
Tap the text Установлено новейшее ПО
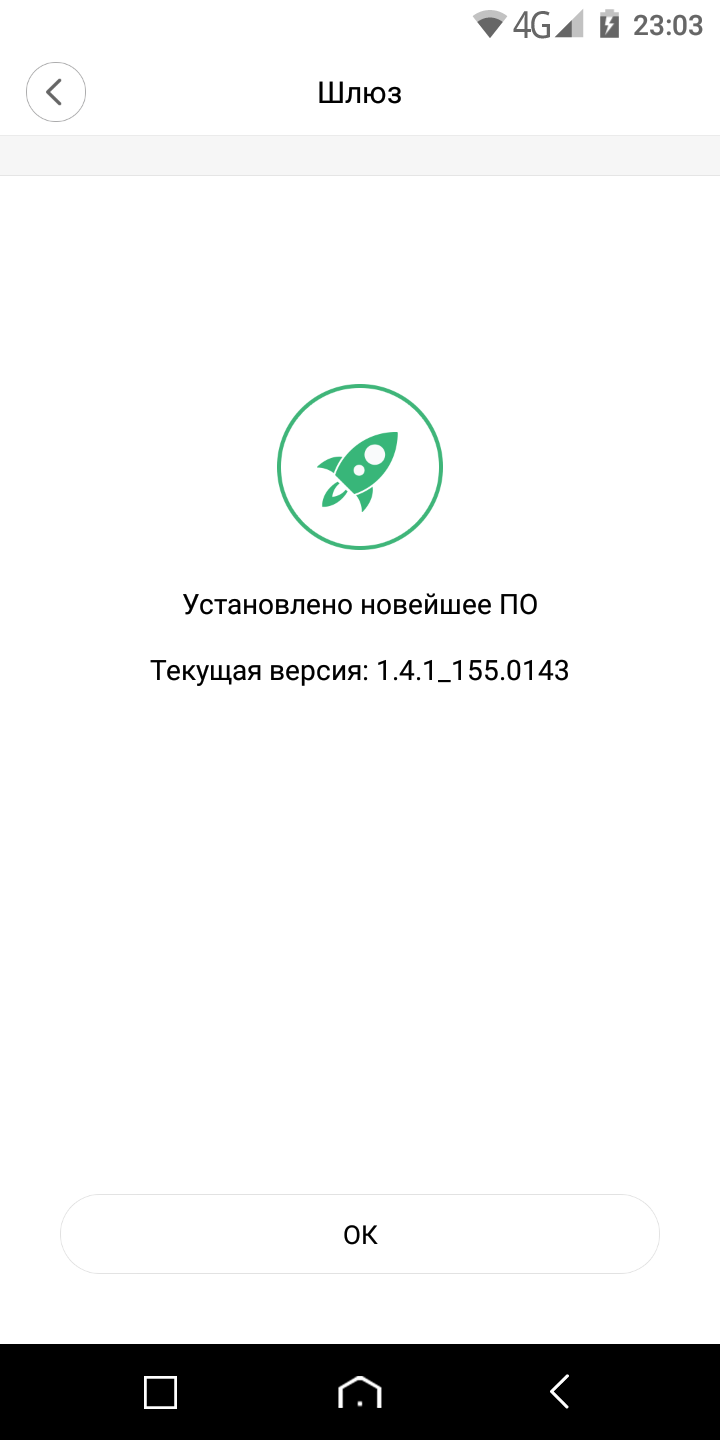tap(360, 604)
